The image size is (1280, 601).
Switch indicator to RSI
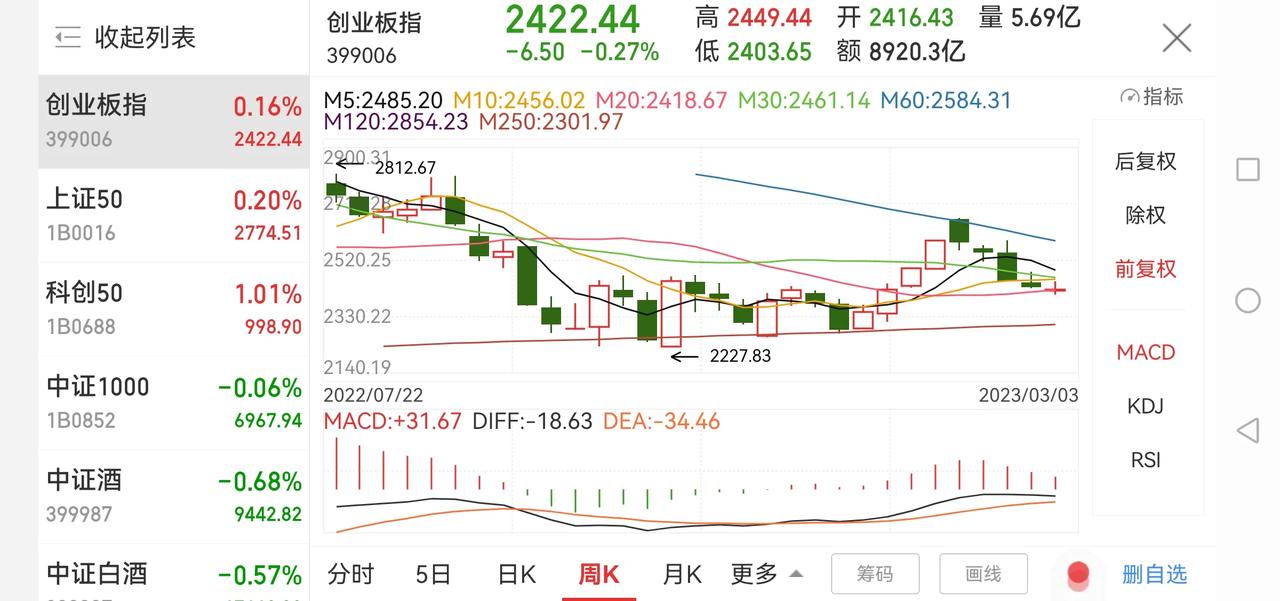coord(1146,460)
